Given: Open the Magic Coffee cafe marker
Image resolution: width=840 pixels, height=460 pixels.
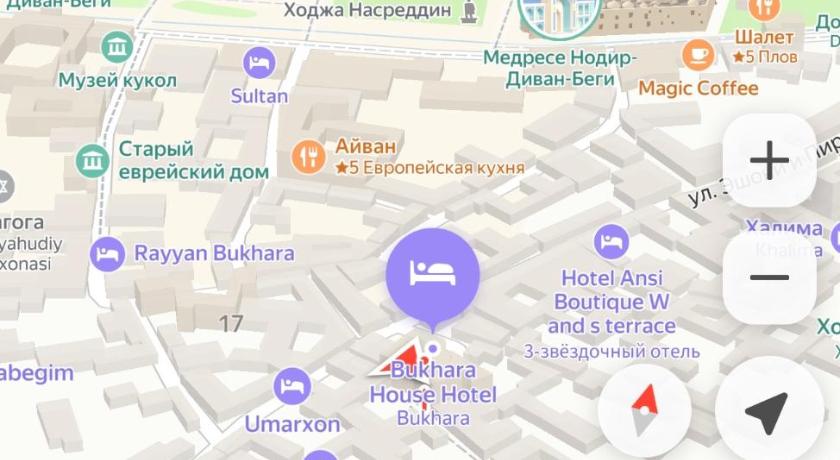Looking at the screenshot, I should click(698, 53).
